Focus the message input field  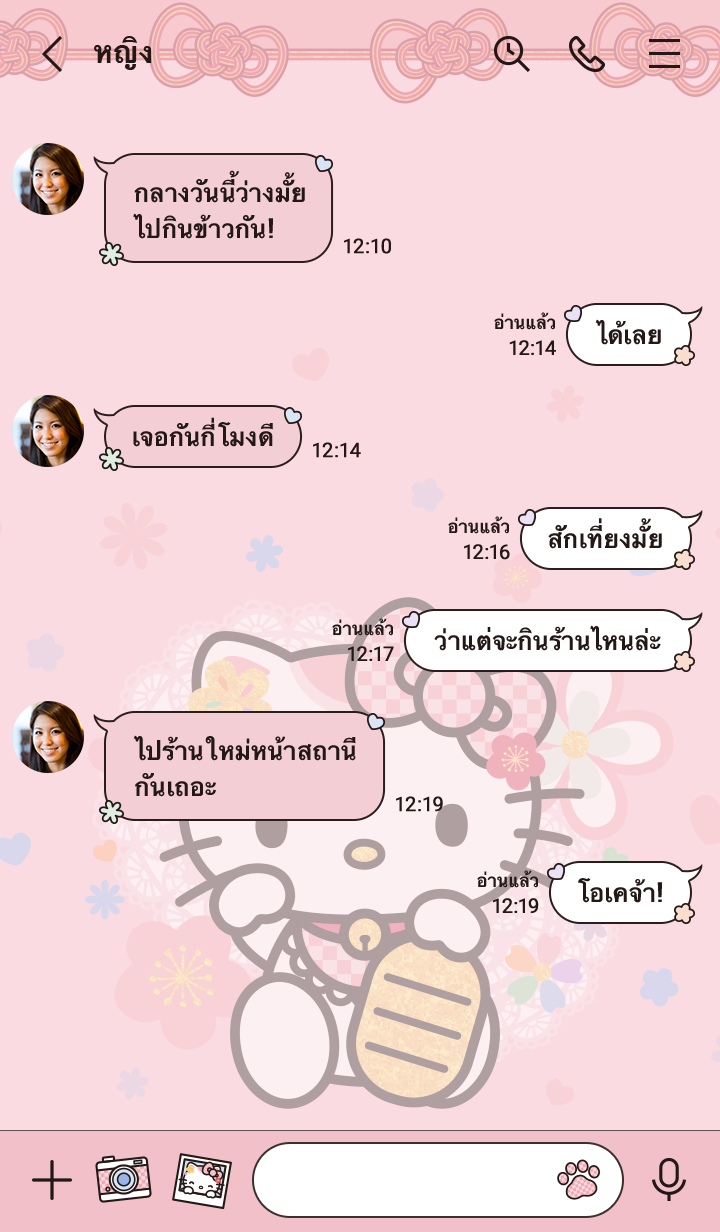tap(400, 1180)
